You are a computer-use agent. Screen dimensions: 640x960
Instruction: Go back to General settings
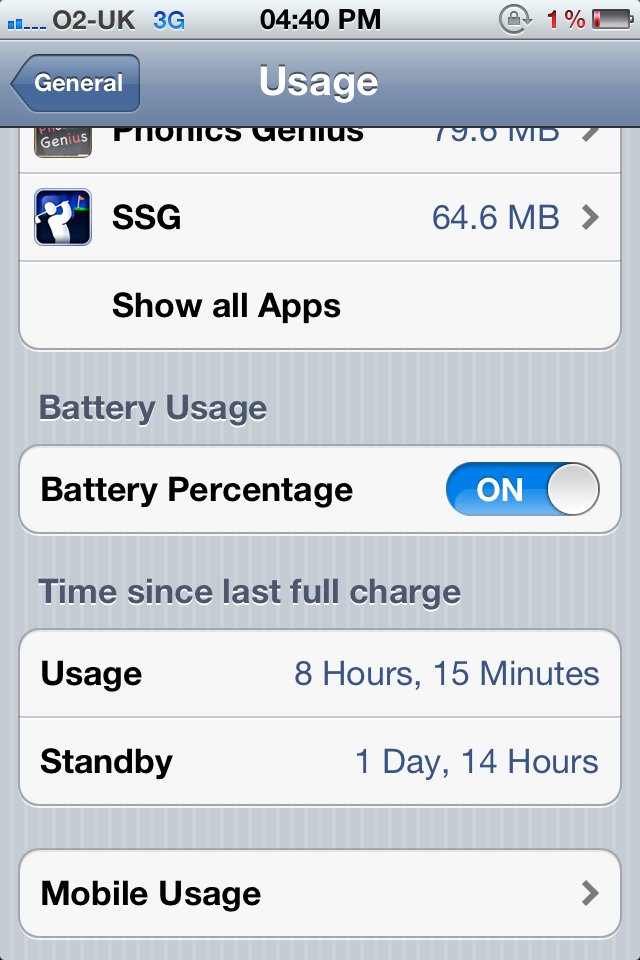pyautogui.click(x=76, y=83)
